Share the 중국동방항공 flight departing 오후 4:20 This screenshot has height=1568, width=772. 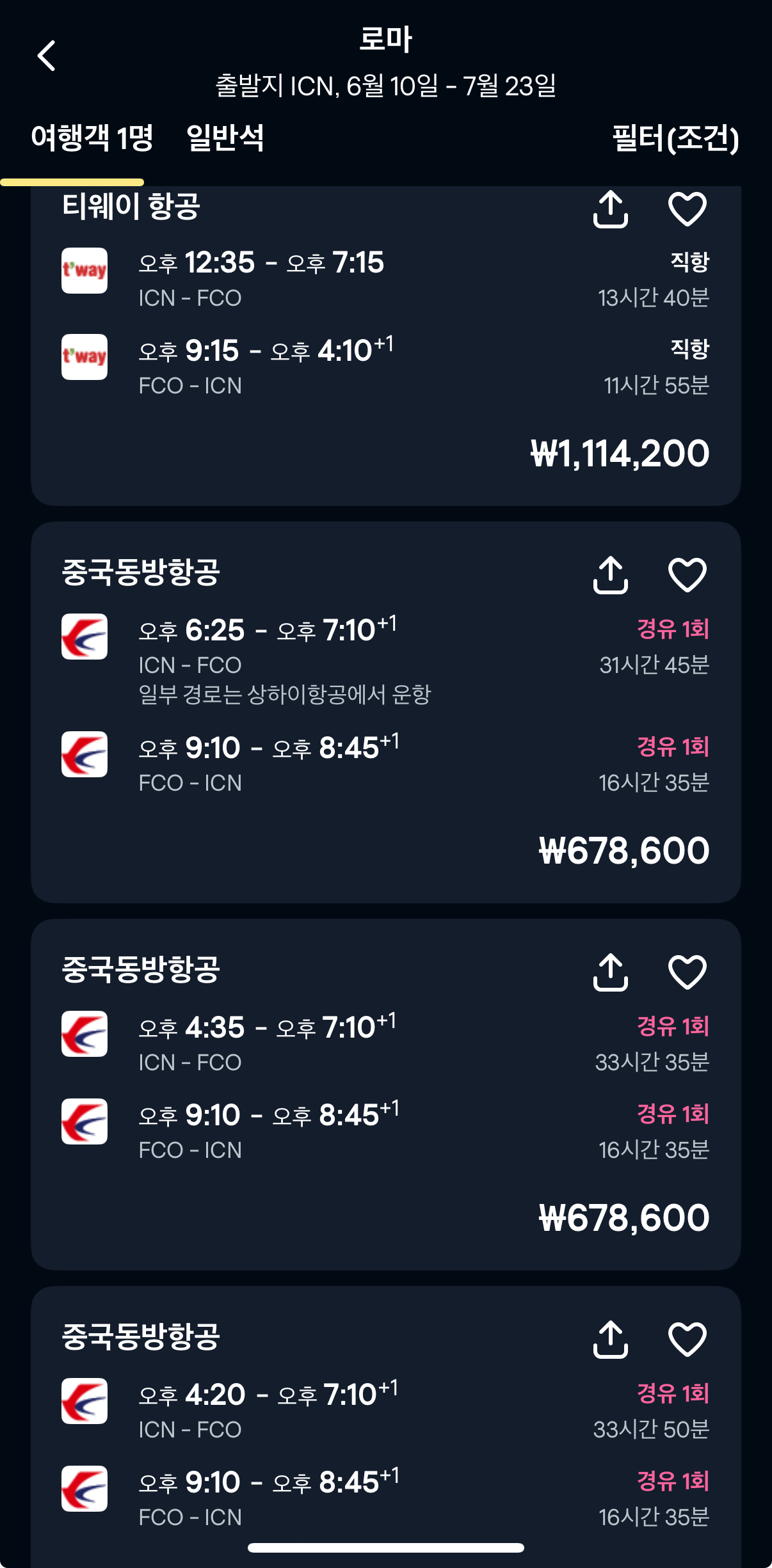pyautogui.click(x=611, y=1339)
